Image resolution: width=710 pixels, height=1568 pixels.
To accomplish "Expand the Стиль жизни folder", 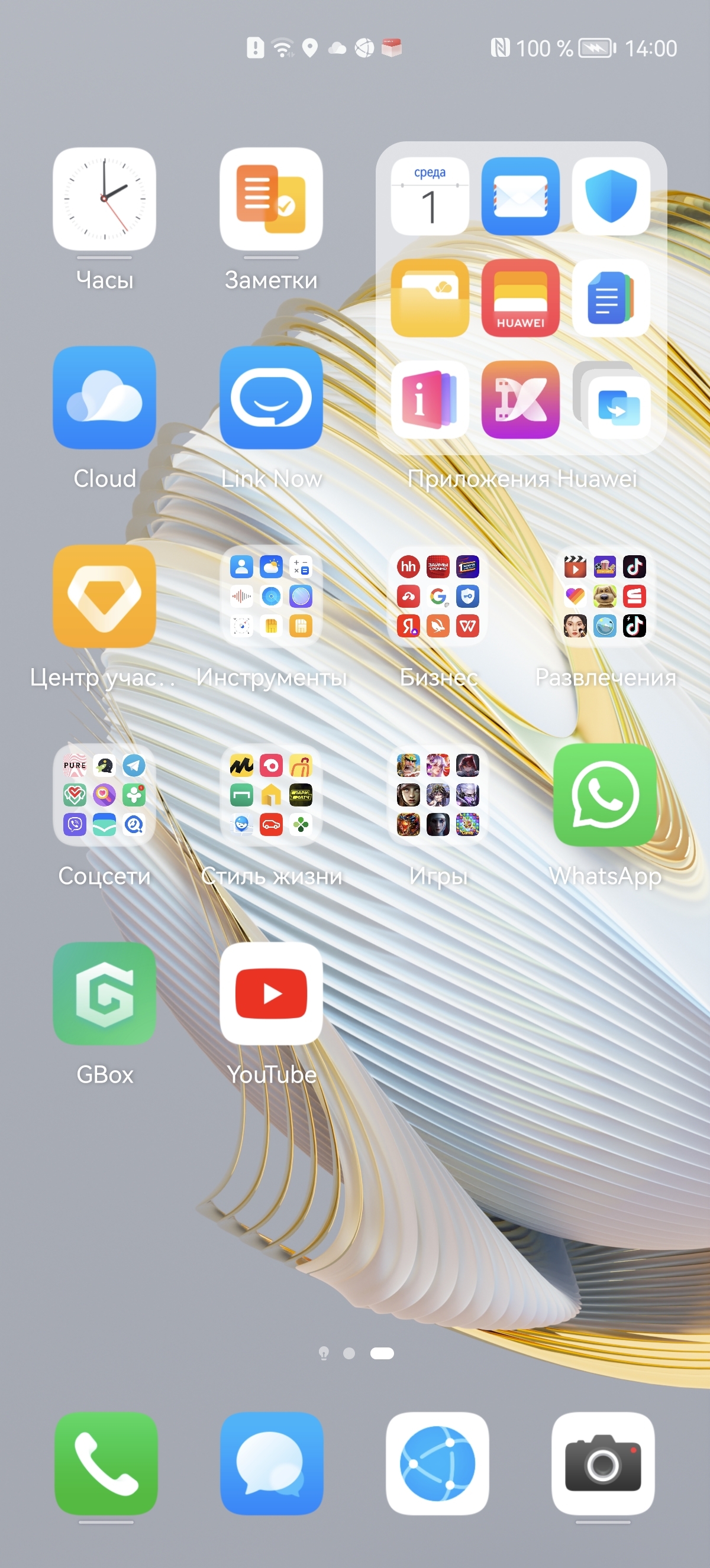I will click(x=271, y=795).
